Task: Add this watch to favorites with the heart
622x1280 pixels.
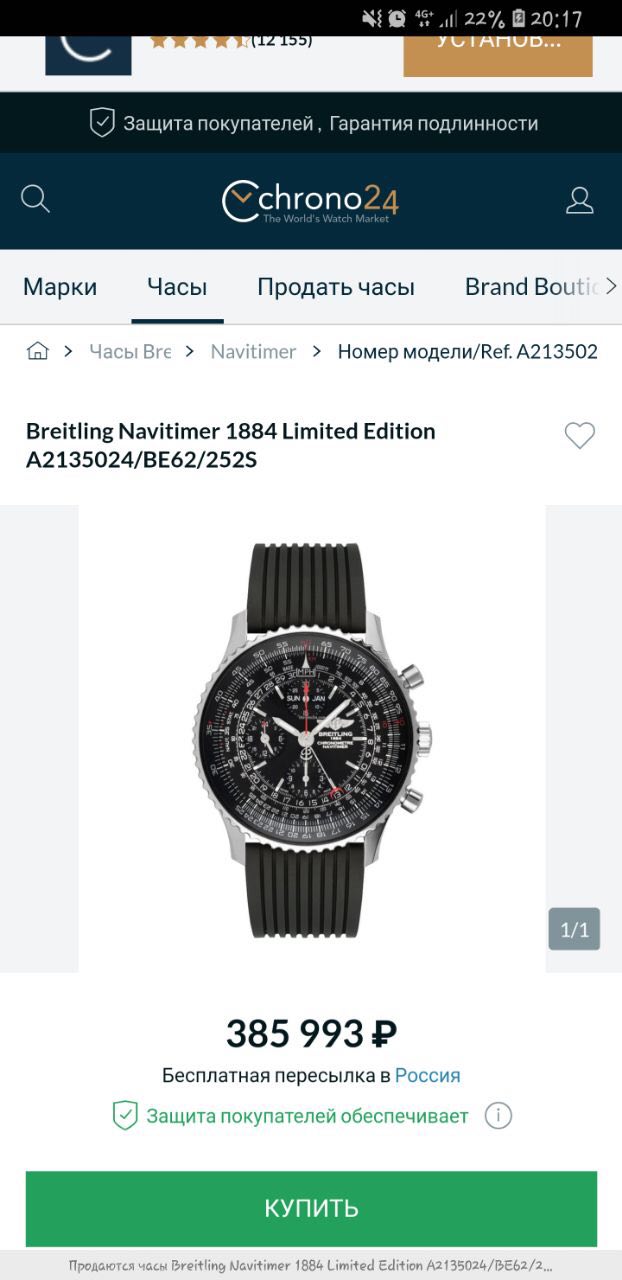Action: pos(579,435)
